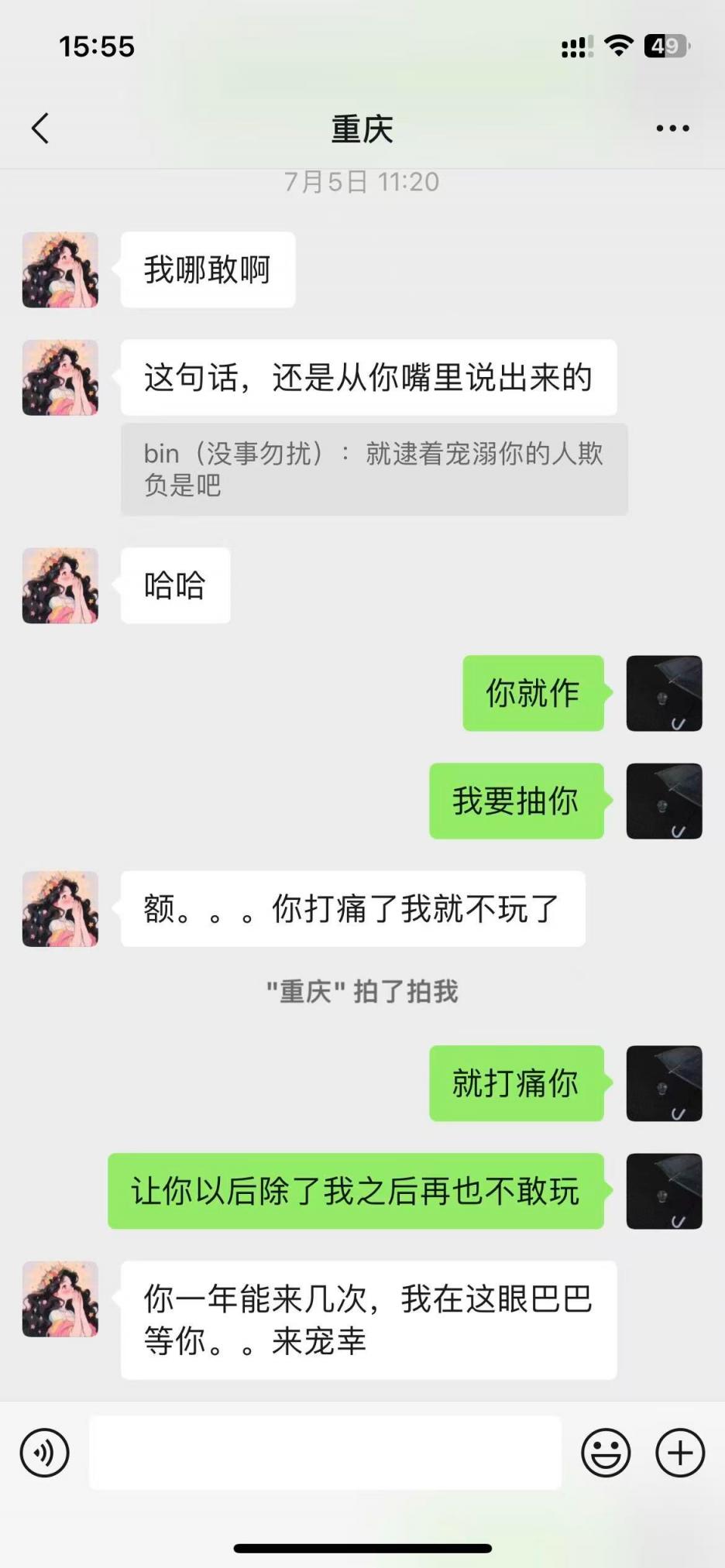This screenshot has width=725, height=1568.
Task: Tap the message text field
Action: pos(325,1453)
